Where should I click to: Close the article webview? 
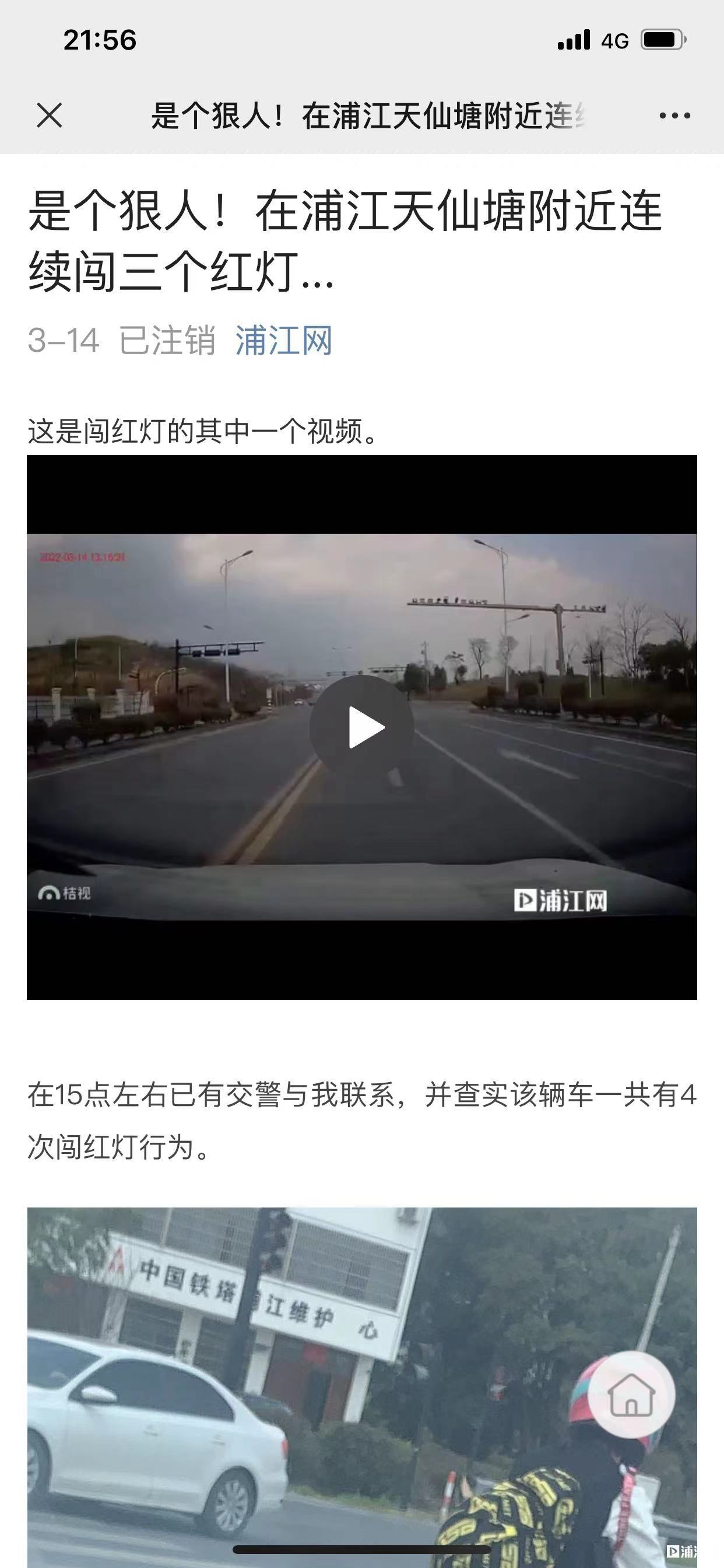tap(50, 116)
